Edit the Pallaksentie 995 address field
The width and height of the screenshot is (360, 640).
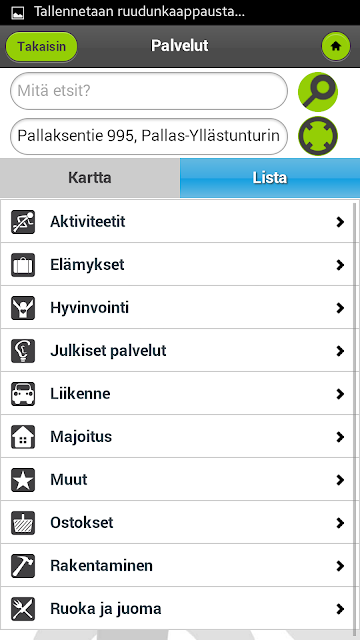click(x=149, y=136)
